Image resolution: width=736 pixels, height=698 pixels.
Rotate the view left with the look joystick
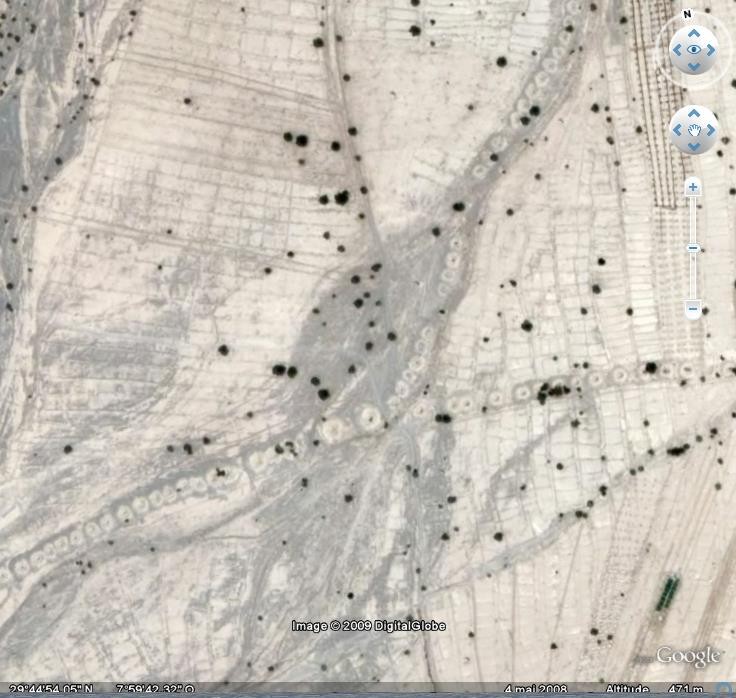(676, 49)
